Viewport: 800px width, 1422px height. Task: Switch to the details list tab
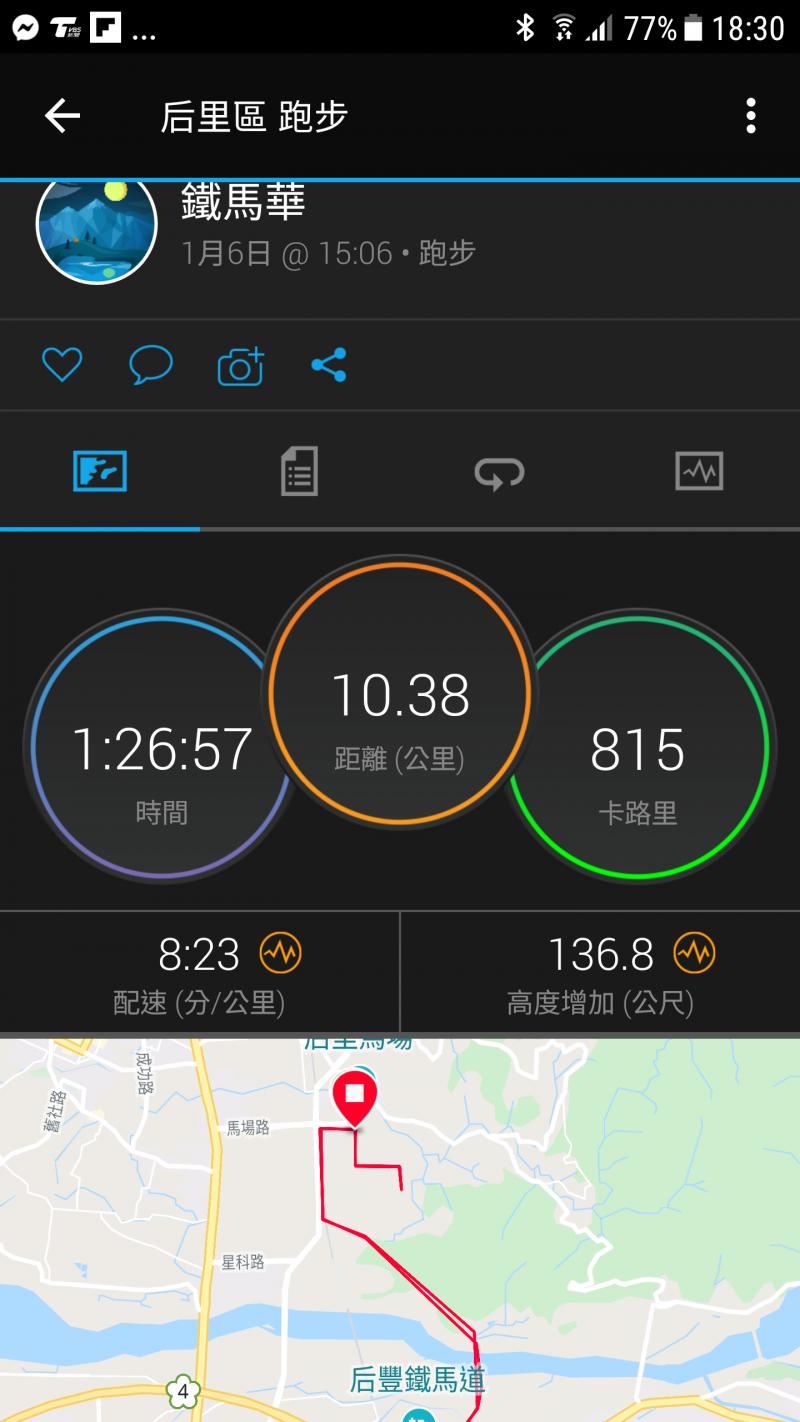tap(299, 471)
